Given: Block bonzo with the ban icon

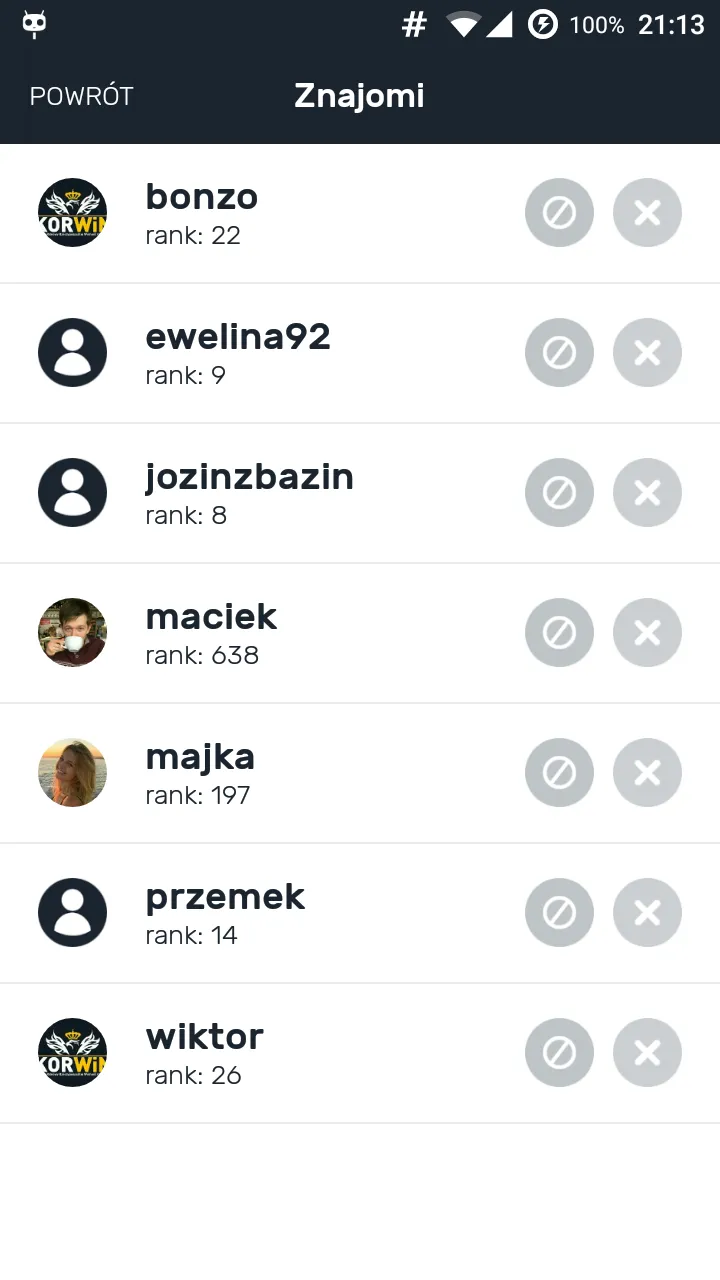Looking at the screenshot, I should pyautogui.click(x=559, y=212).
